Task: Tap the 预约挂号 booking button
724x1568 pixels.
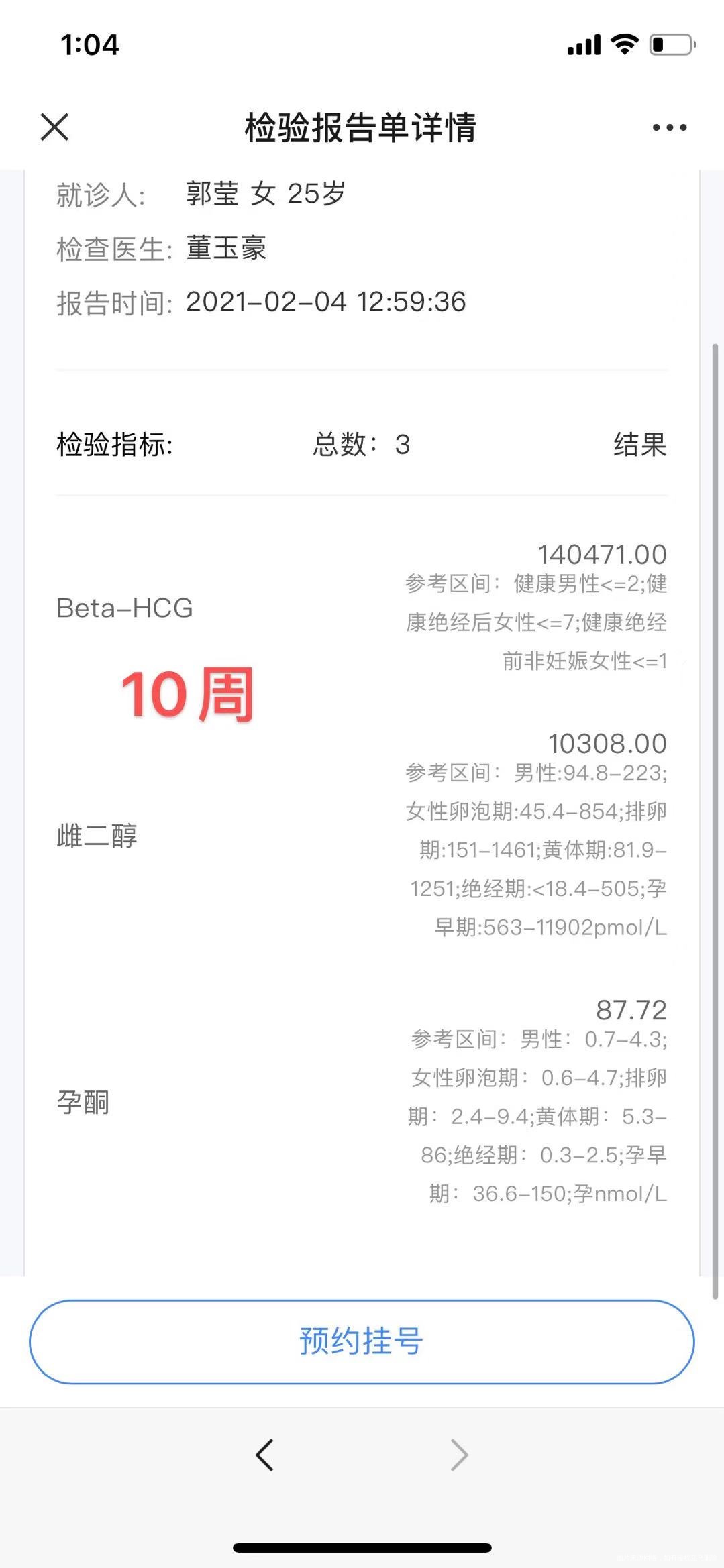Action: pyautogui.click(x=361, y=1342)
